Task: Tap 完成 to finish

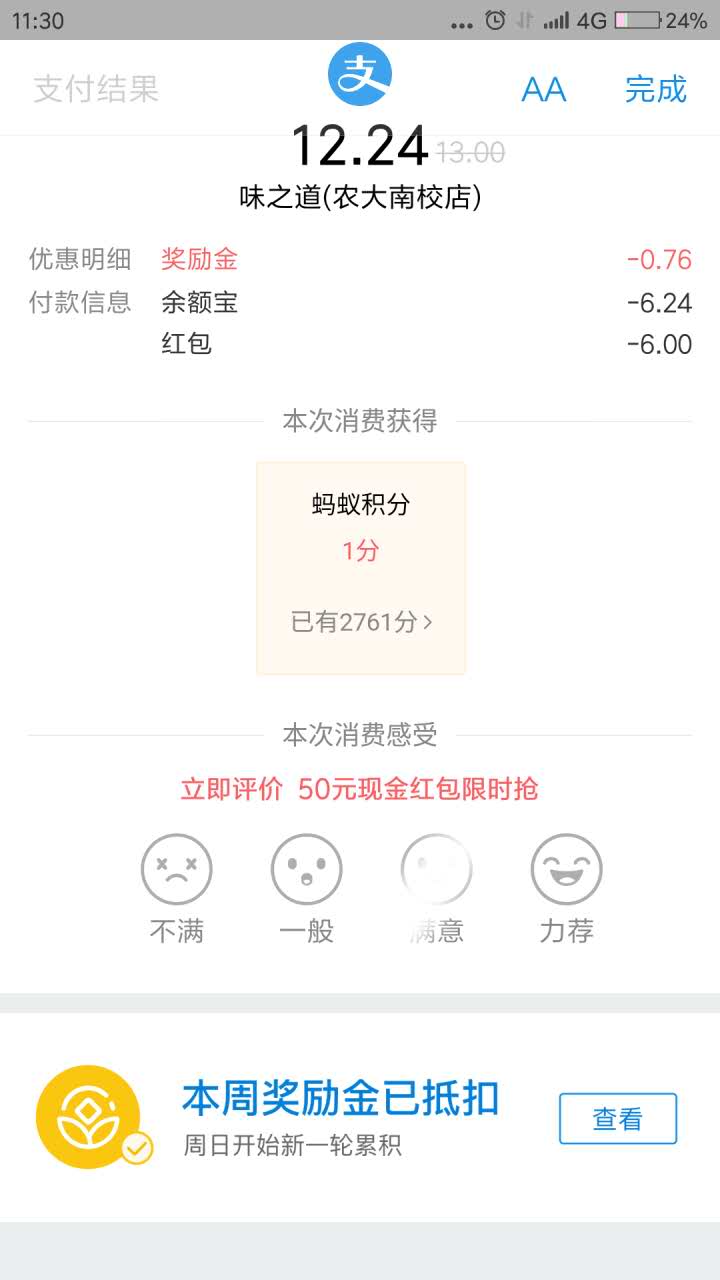Action: 656,89
